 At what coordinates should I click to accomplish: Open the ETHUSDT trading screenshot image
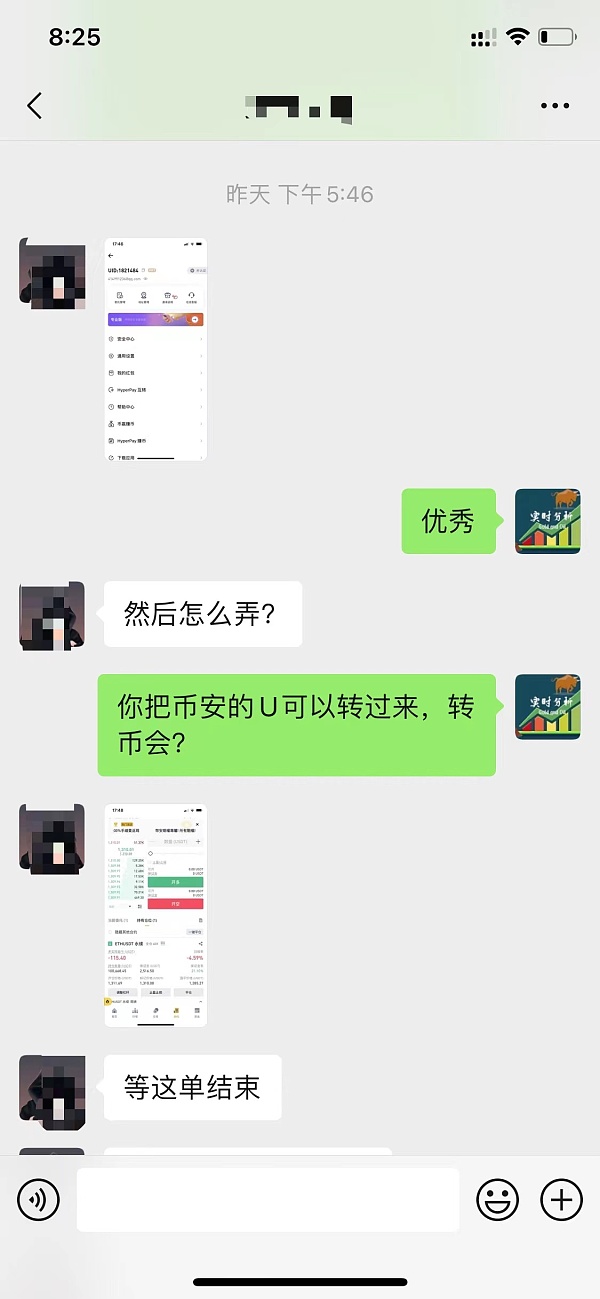156,916
